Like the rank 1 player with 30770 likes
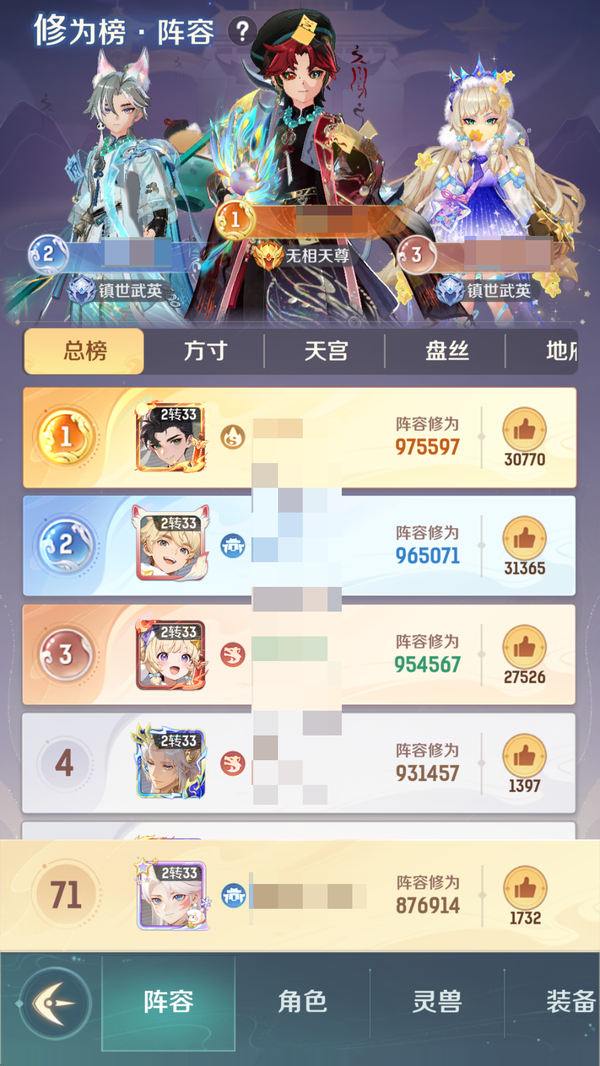Screen dimensions: 600x1066 pos(524,430)
